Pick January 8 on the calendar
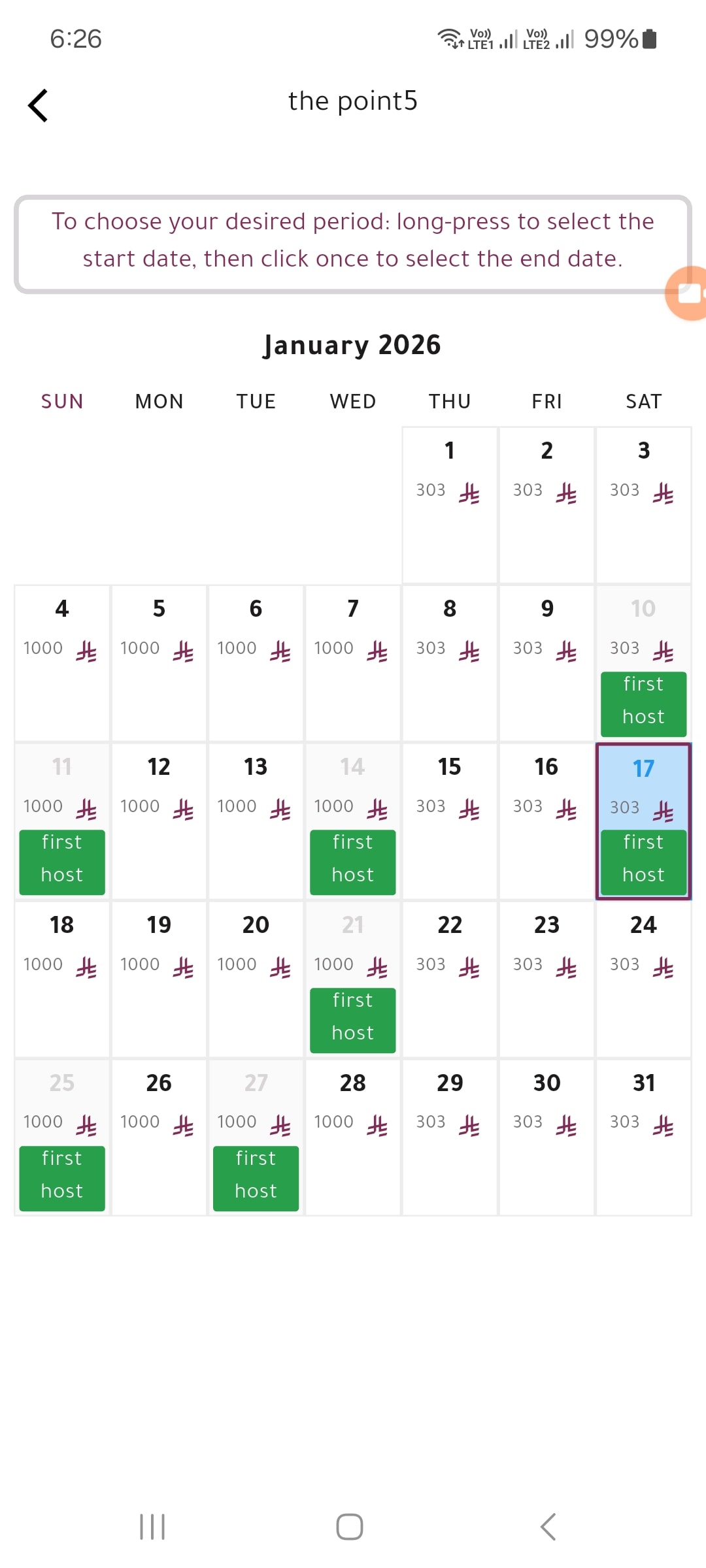This screenshot has height=1568, width=706. pyautogui.click(x=450, y=663)
